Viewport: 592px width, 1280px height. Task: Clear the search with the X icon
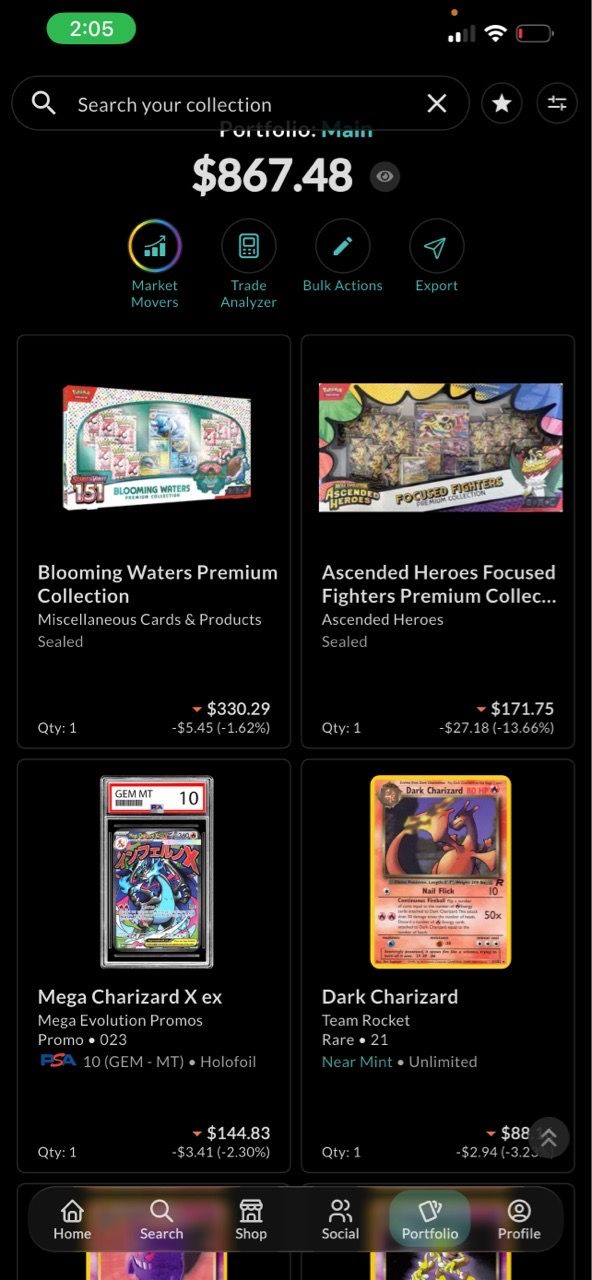[x=437, y=104]
